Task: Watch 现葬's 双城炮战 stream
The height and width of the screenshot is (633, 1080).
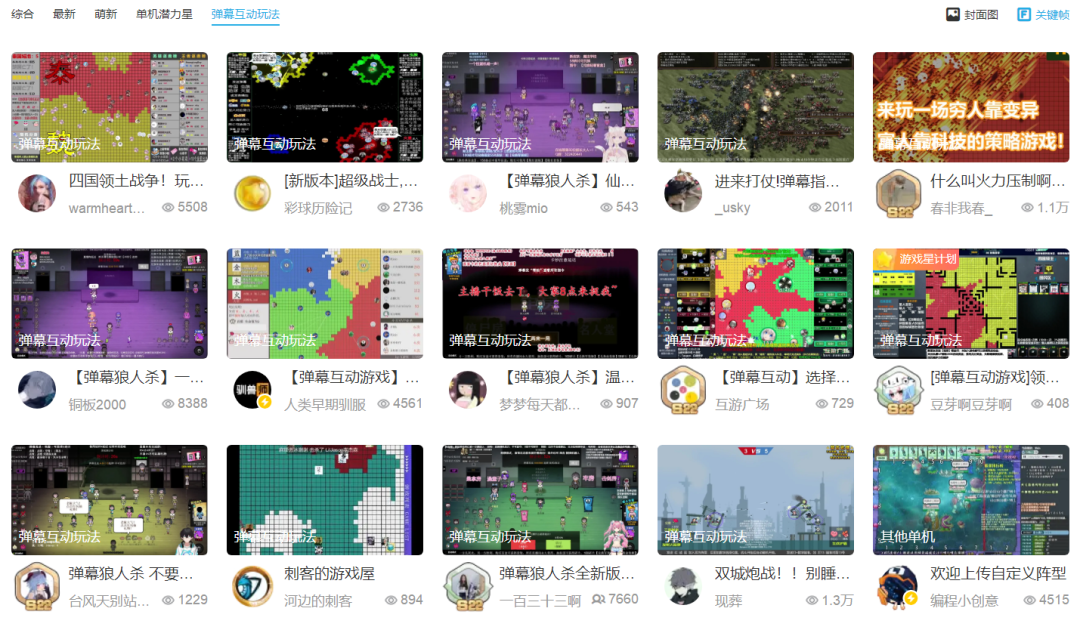Action: (x=755, y=499)
